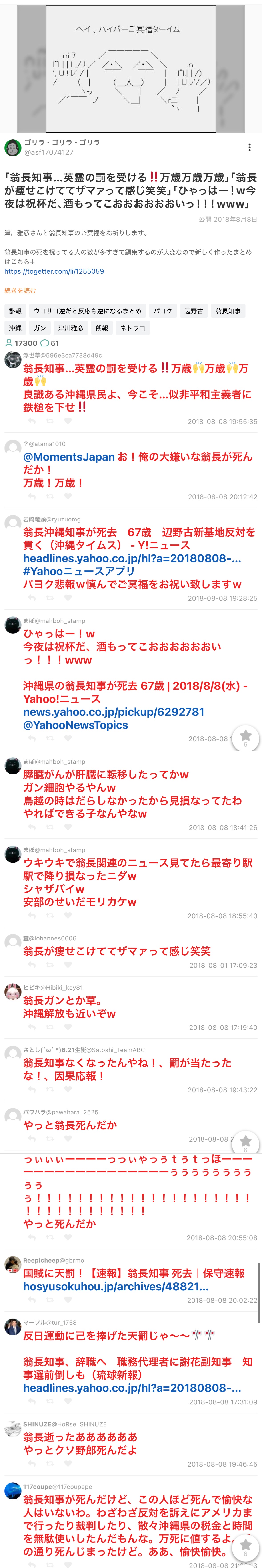Select the 沖縄 tag
Screen dimensions: 262x1568
[x=15, y=328]
